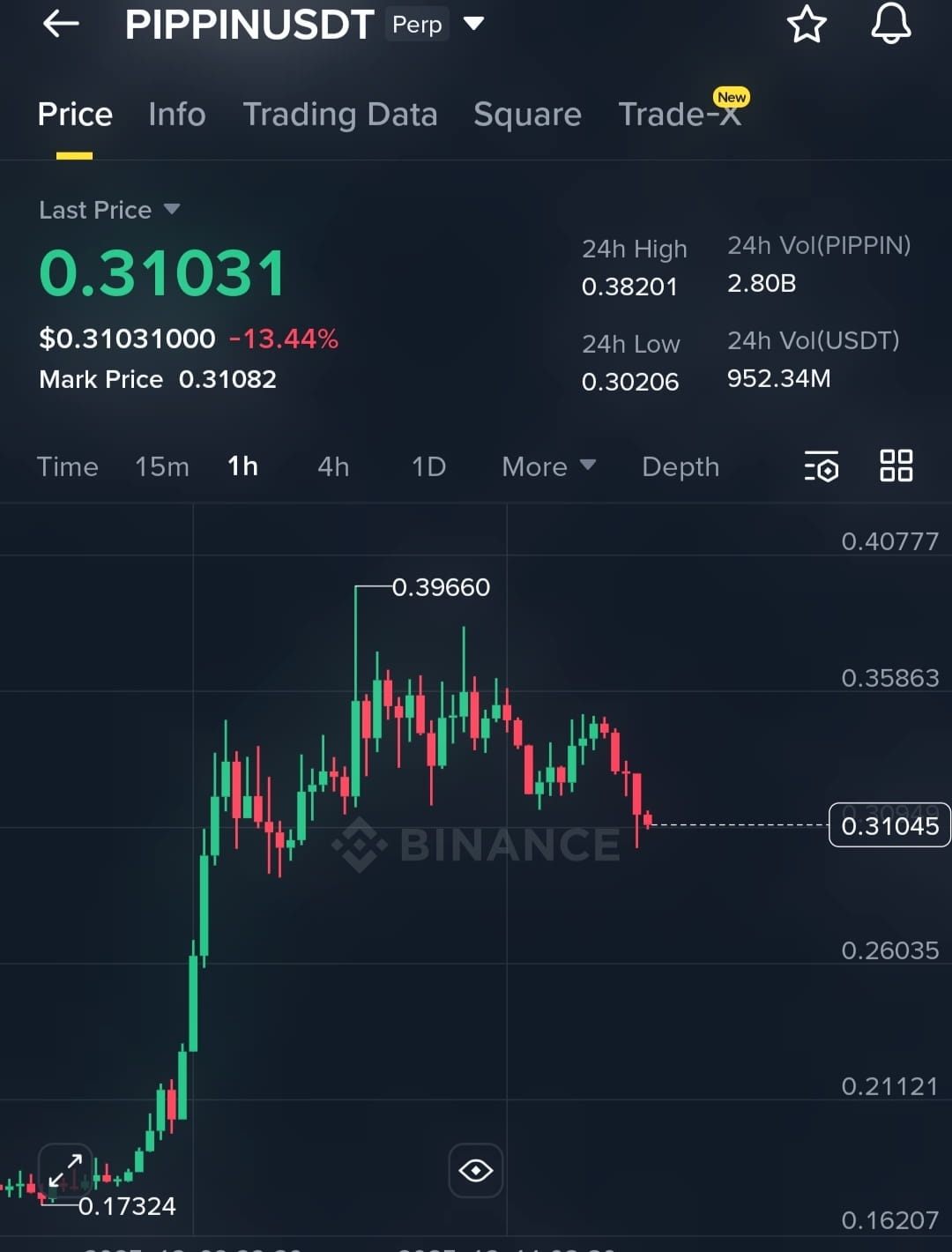Select the Time chart view
The width and height of the screenshot is (952, 1252).
[x=68, y=466]
